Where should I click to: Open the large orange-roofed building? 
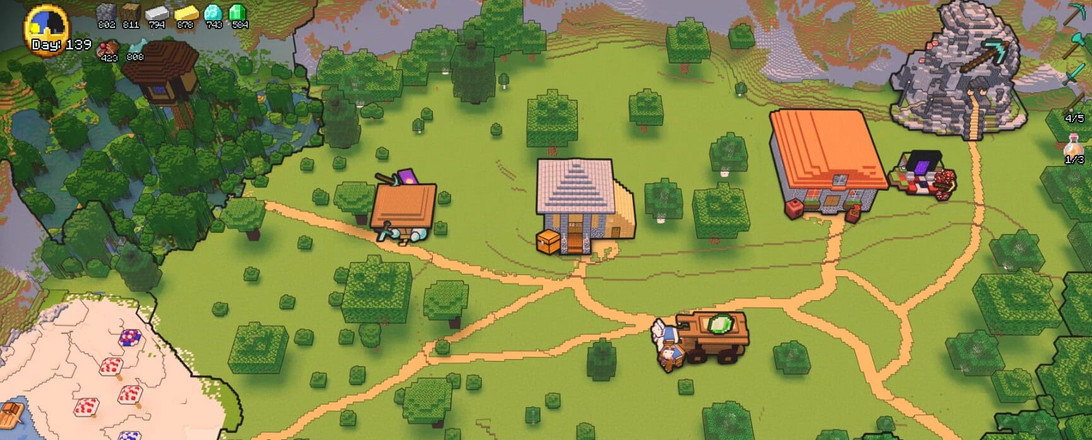(x=826, y=158)
